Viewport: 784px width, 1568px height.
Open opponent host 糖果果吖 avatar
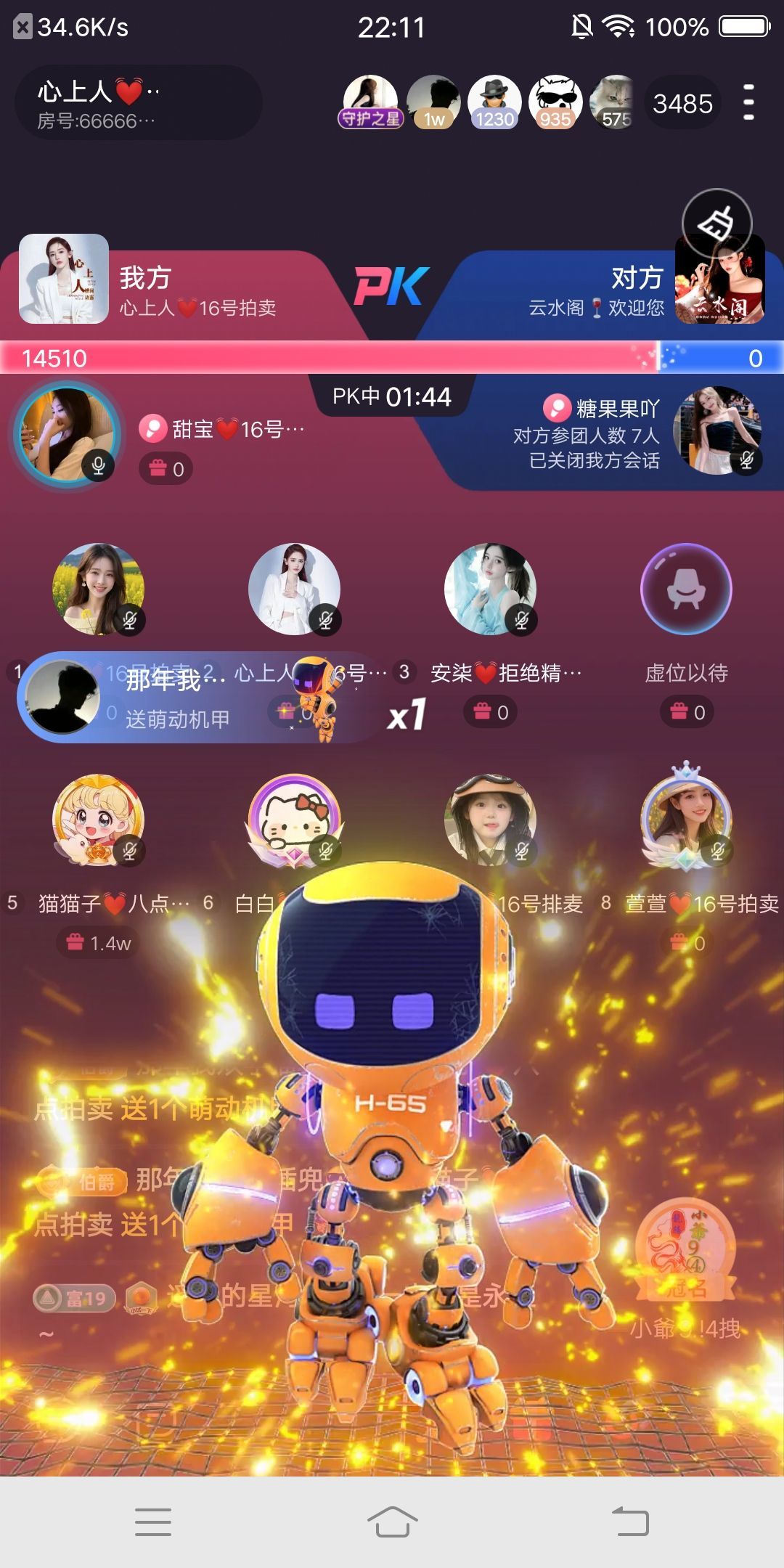(x=717, y=430)
